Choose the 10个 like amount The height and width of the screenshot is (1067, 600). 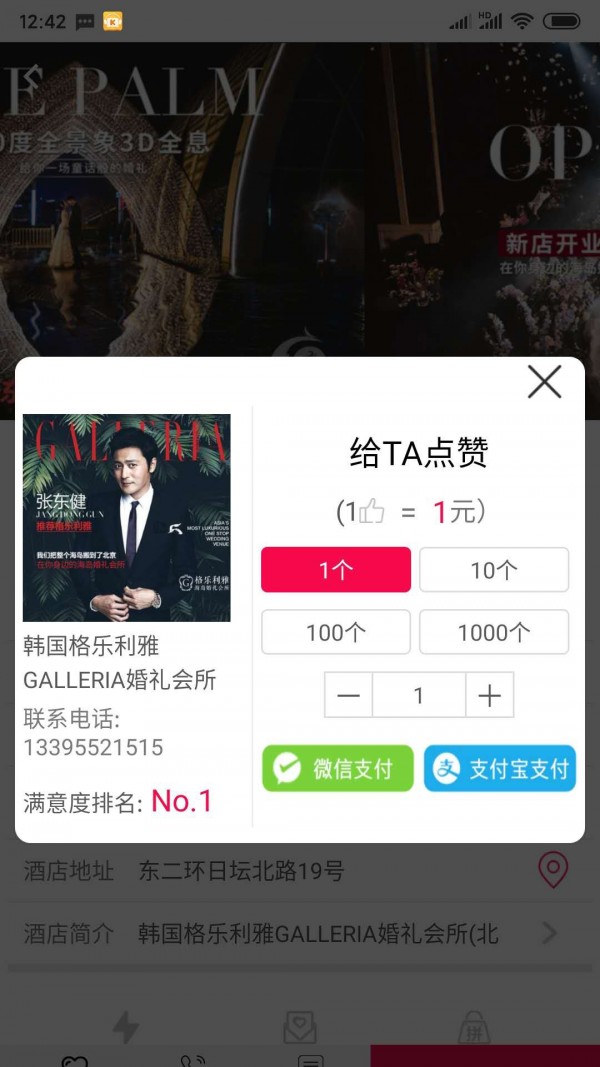(494, 570)
